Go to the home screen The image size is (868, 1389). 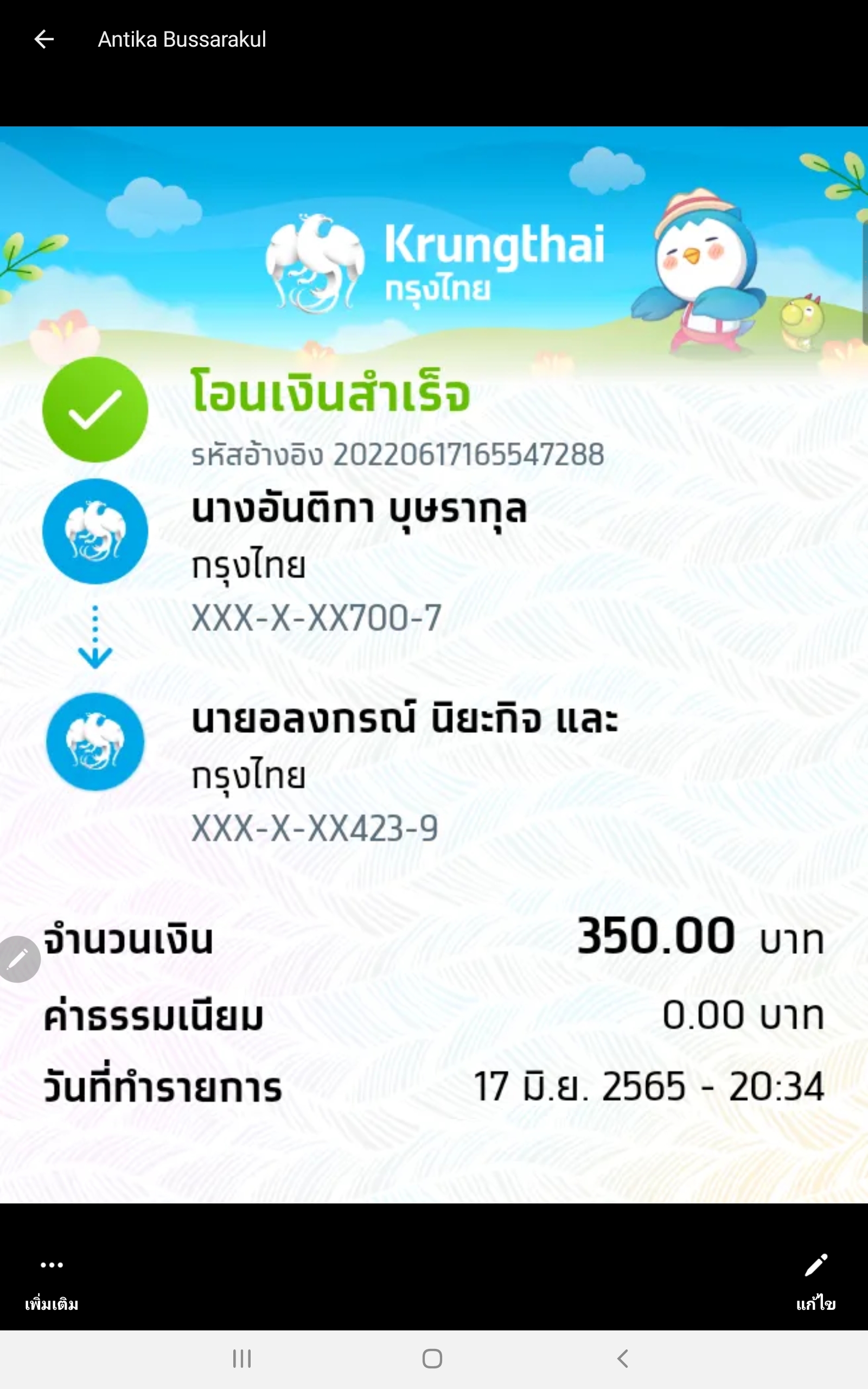tap(432, 1359)
